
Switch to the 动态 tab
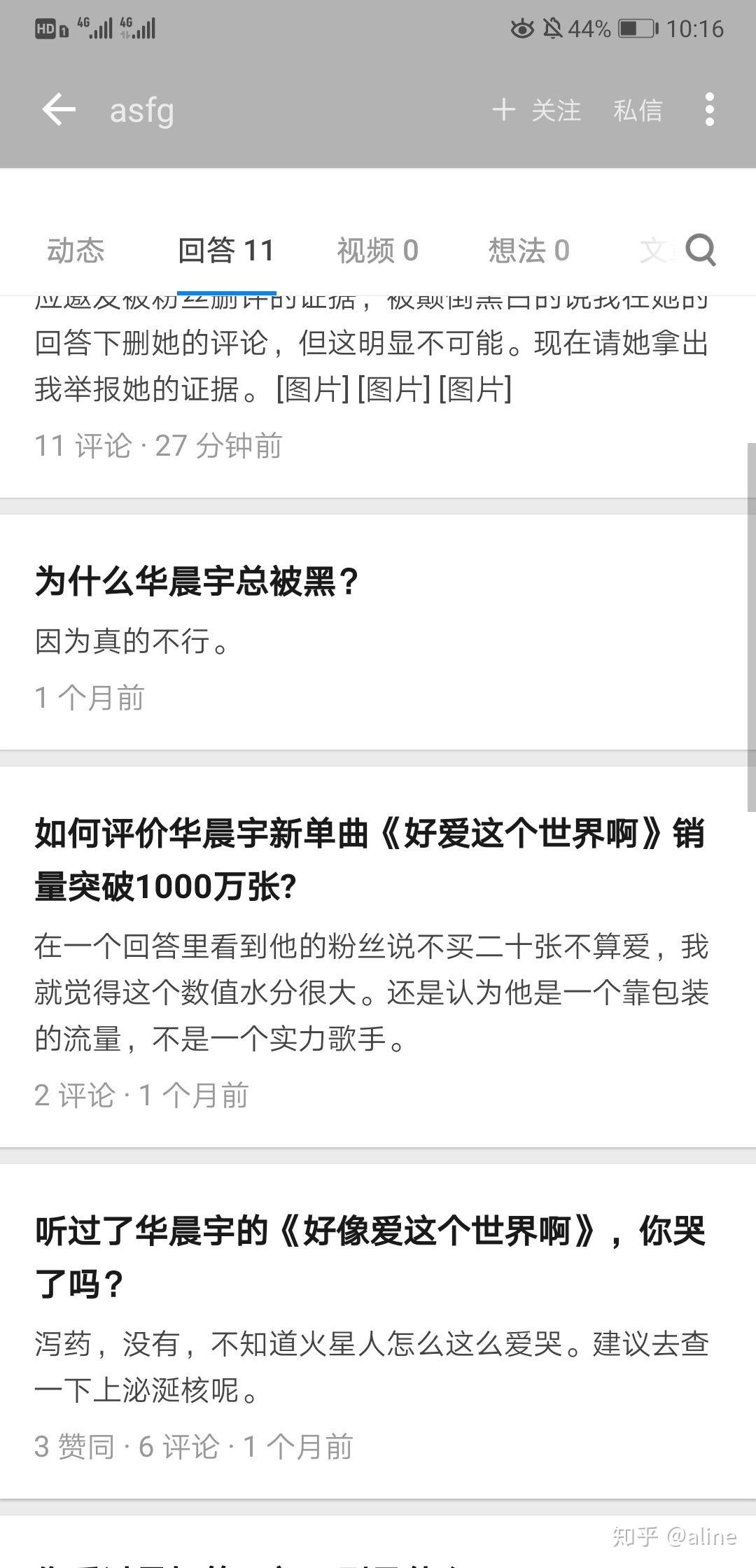pyautogui.click(x=76, y=250)
